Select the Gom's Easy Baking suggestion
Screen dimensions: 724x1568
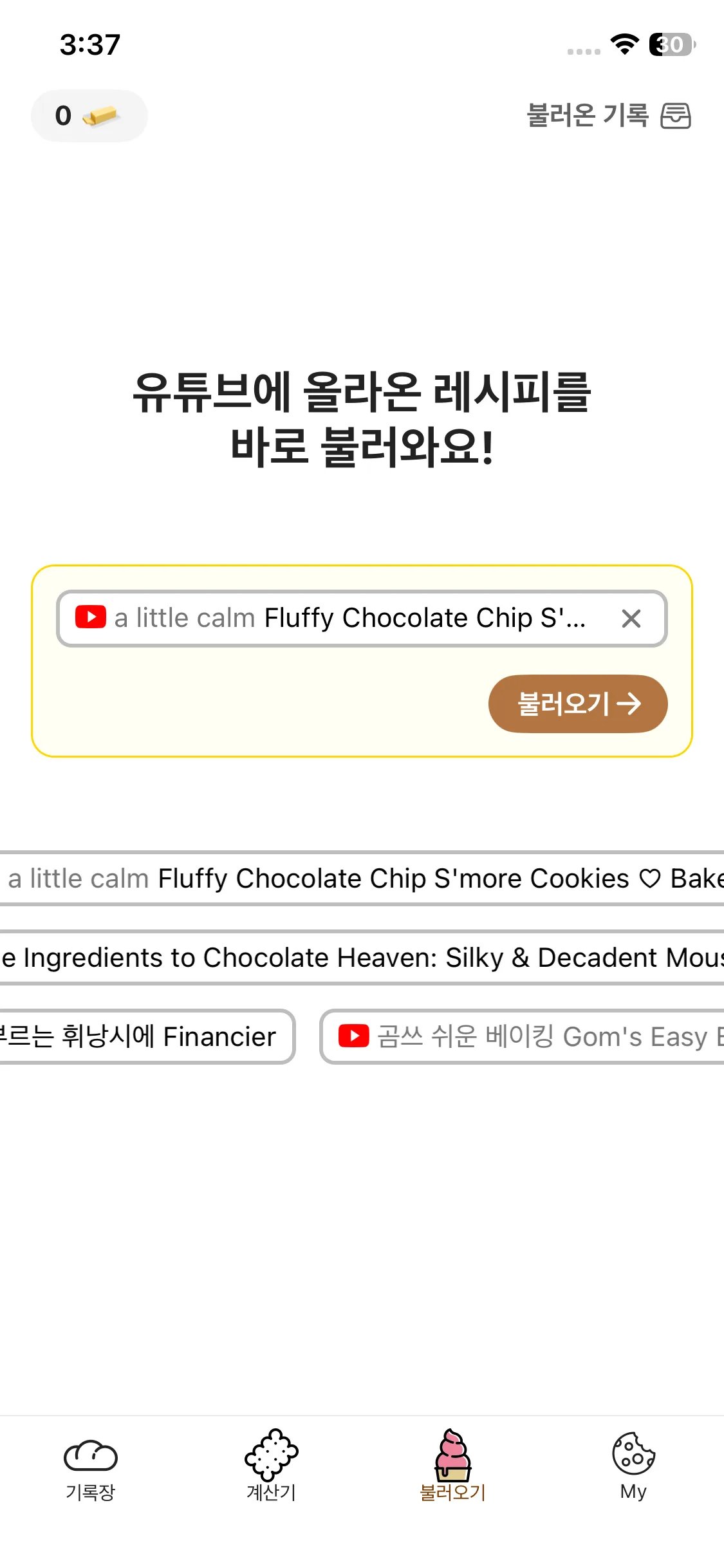(x=522, y=1037)
